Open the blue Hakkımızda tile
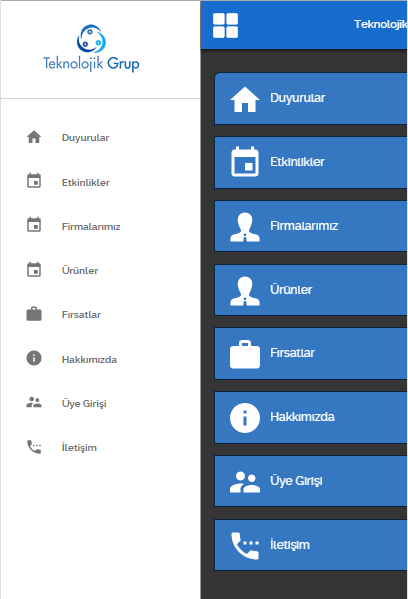This screenshot has height=599, width=408. (x=311, y=417)
